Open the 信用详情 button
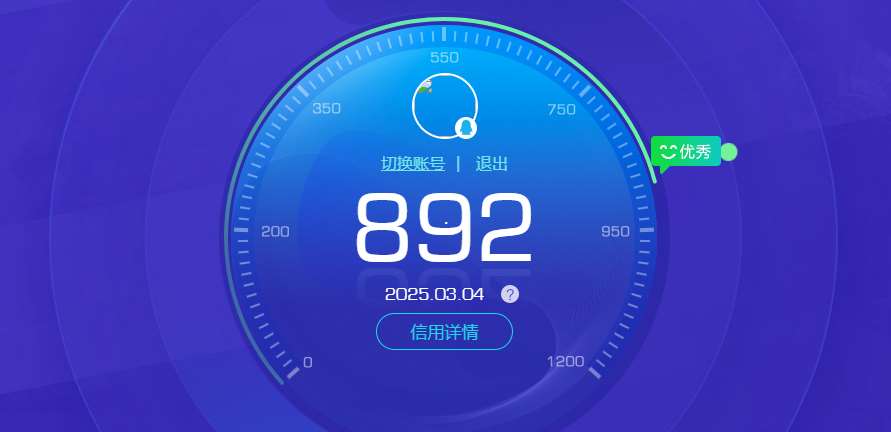This screenshot has width=891, height=432. click(x=444, y=332)
